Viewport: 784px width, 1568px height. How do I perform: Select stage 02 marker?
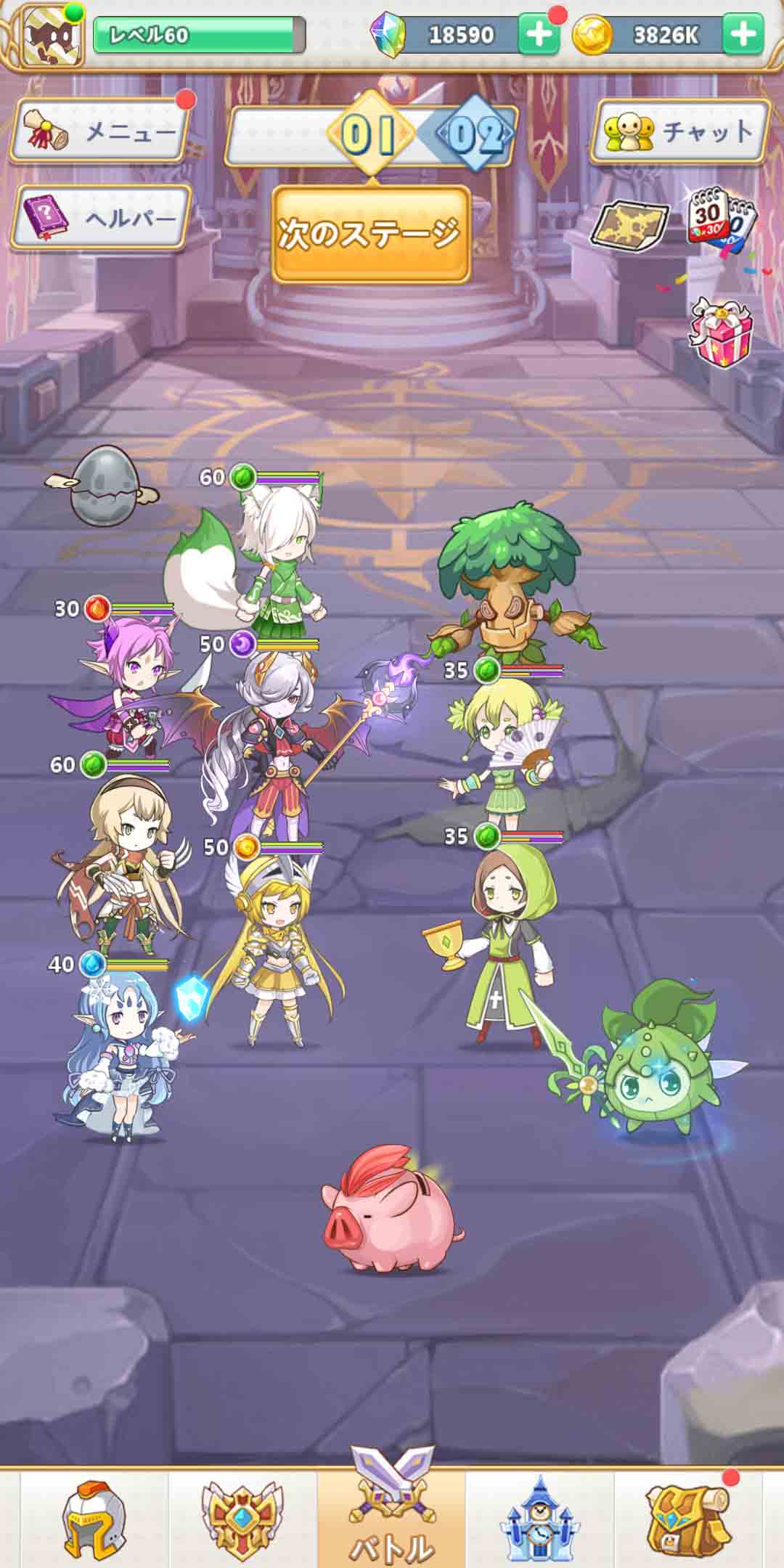coord(475,134)
